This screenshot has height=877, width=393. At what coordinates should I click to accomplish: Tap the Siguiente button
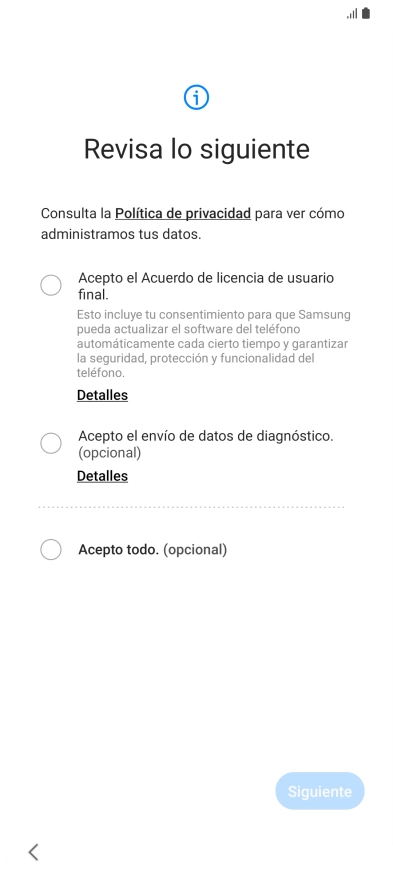pos(320,791)
